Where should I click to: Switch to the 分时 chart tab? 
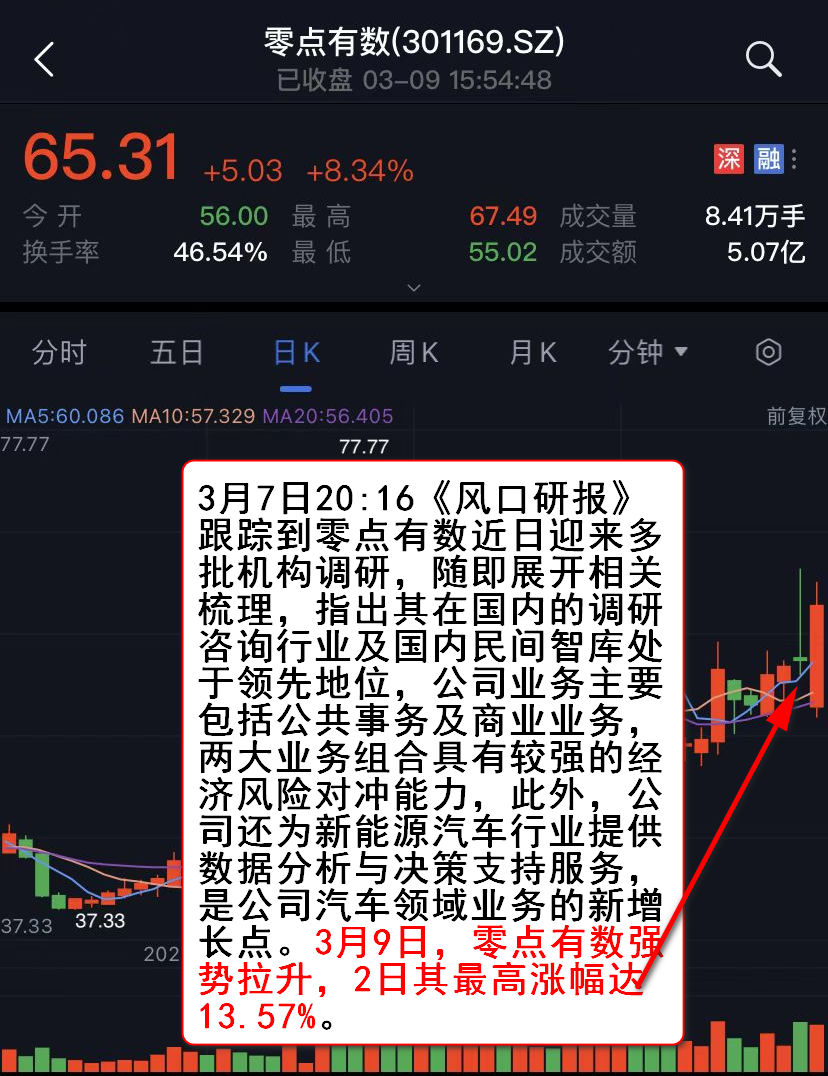pos(59,353)
